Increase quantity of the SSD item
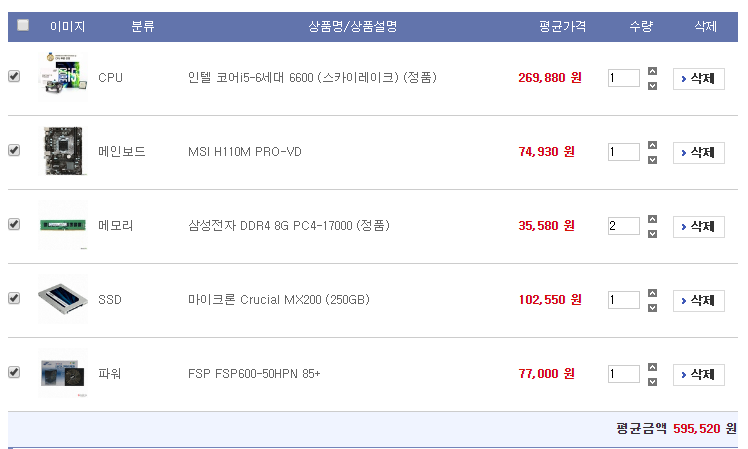This screenshot has width=748, height=449. [652, 293]
